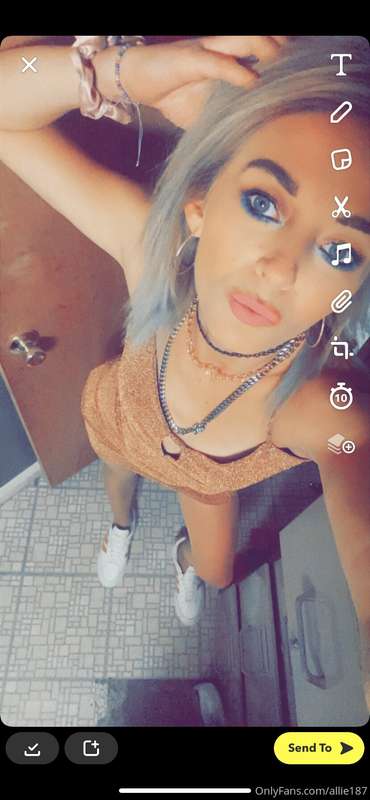Open the crop tool
Screen dimensions: 370x800
340,349
